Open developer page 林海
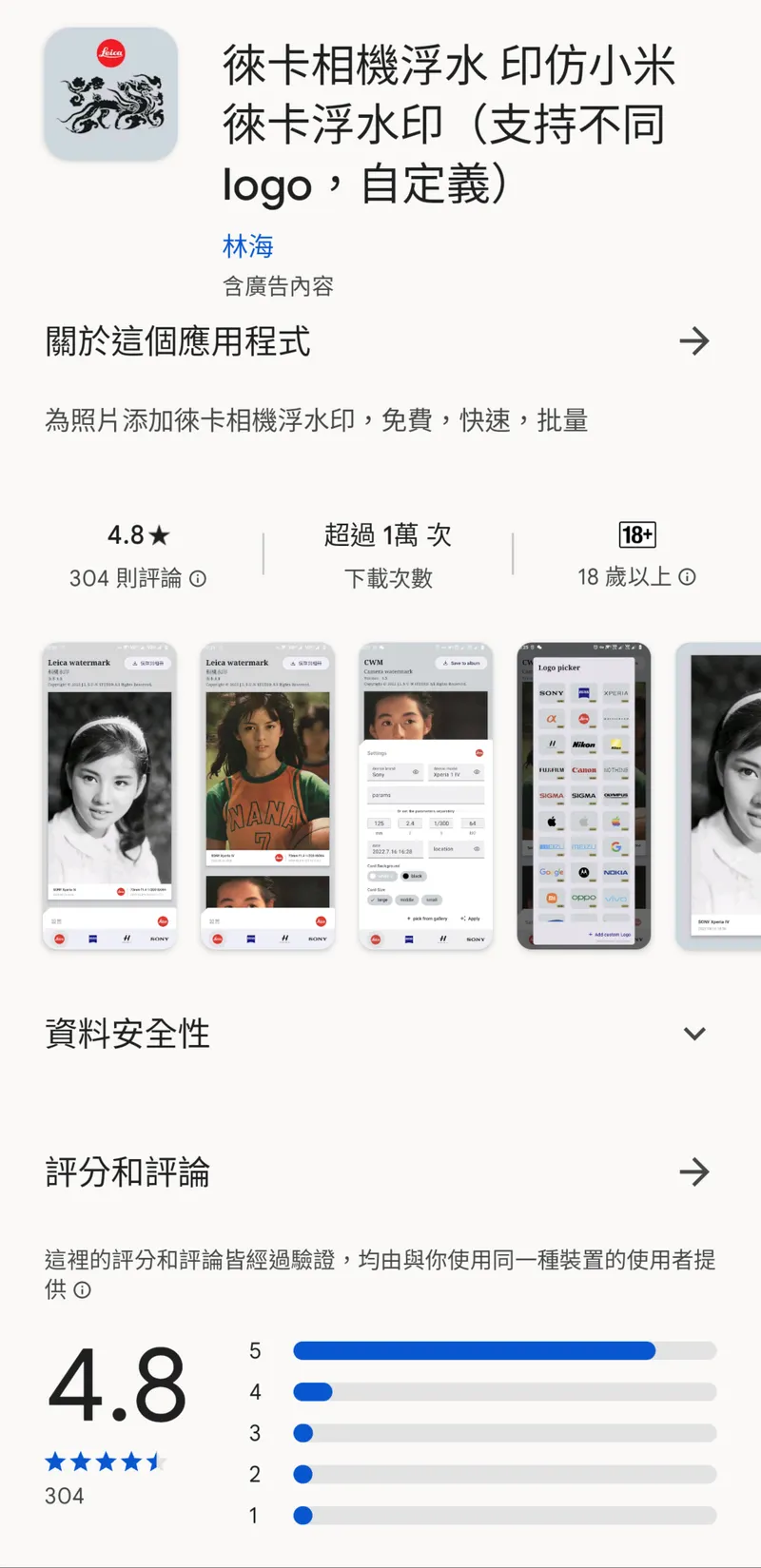 [247, 246]
